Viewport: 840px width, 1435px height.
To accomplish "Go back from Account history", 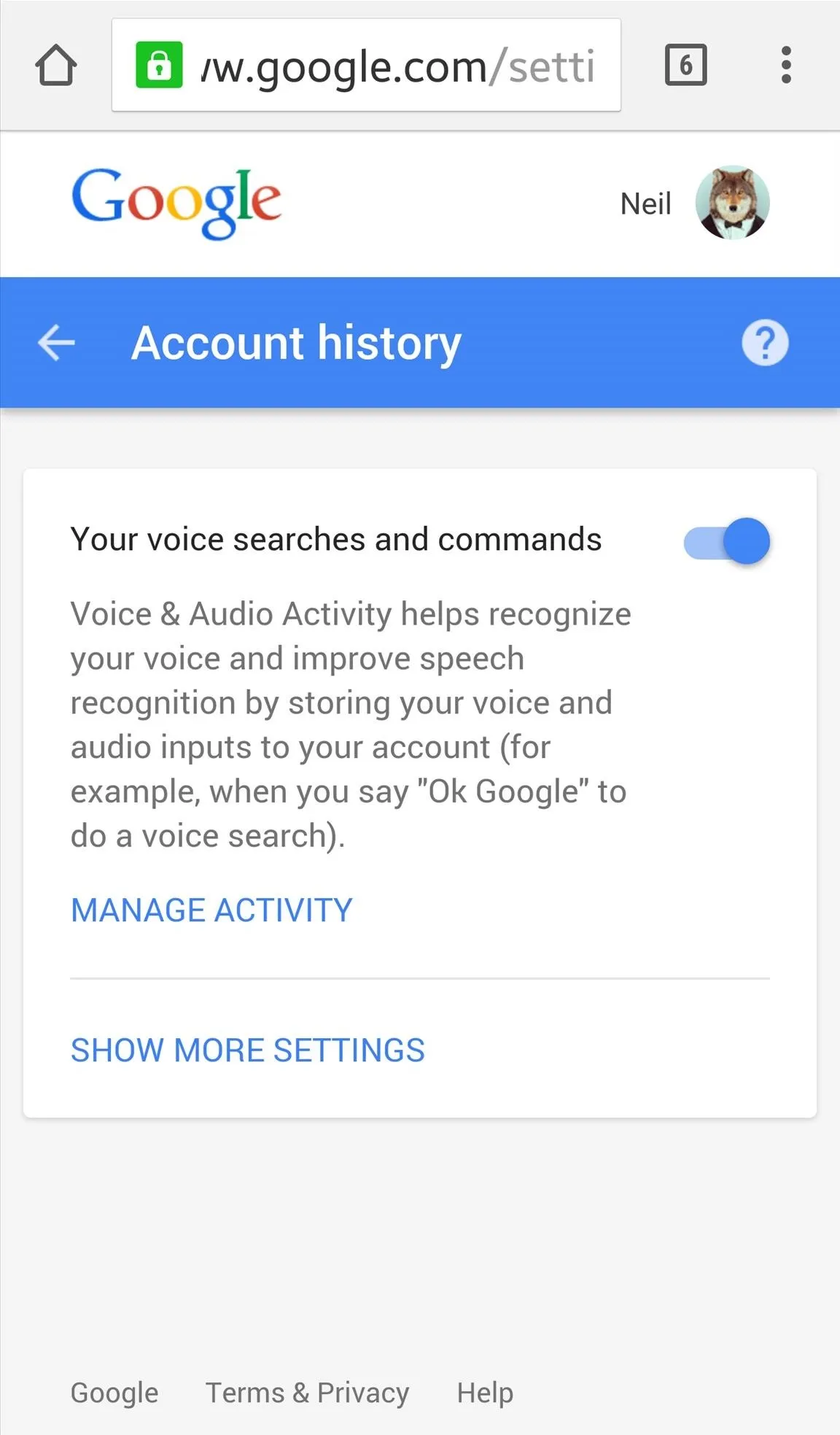I will pos(57,343).
